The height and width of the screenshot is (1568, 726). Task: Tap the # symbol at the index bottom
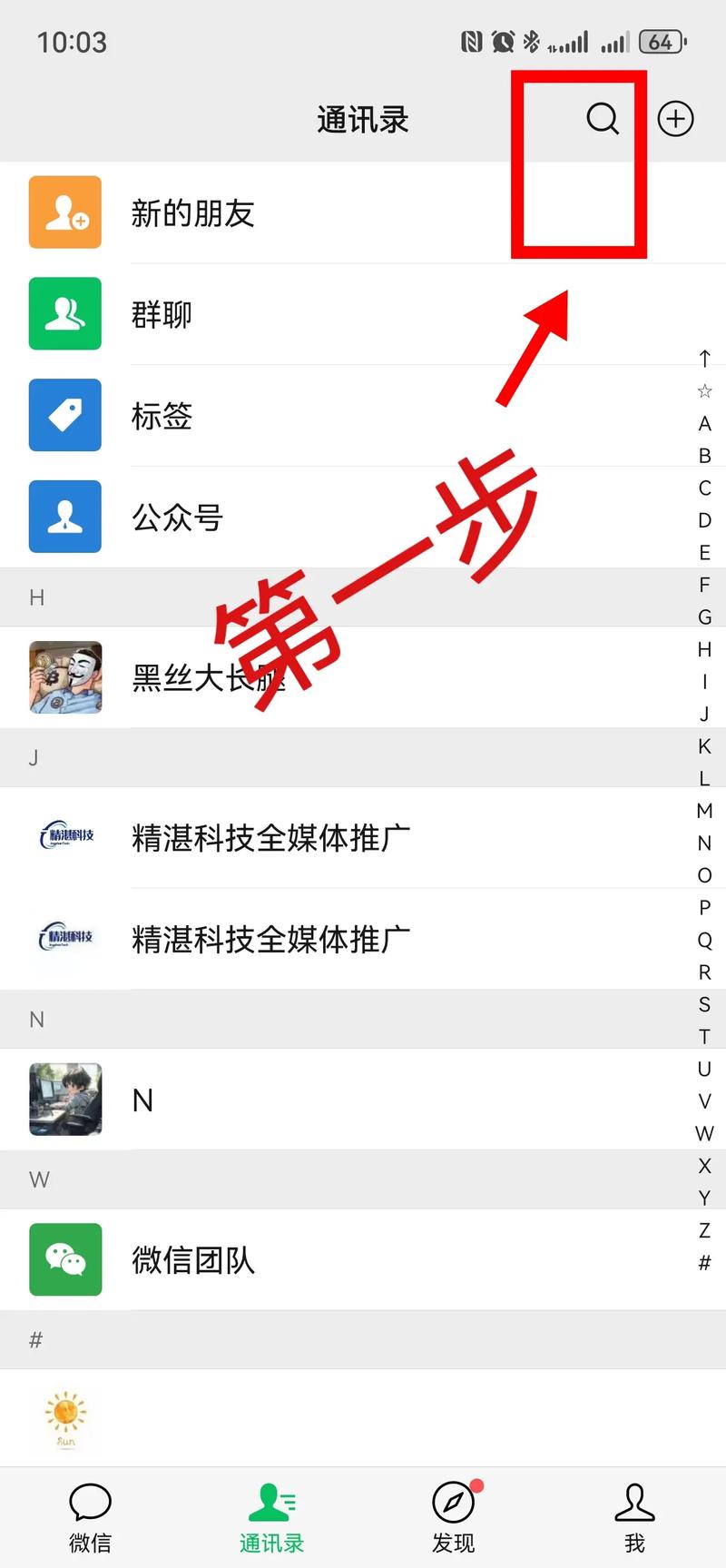click(x=704, y=1262)
